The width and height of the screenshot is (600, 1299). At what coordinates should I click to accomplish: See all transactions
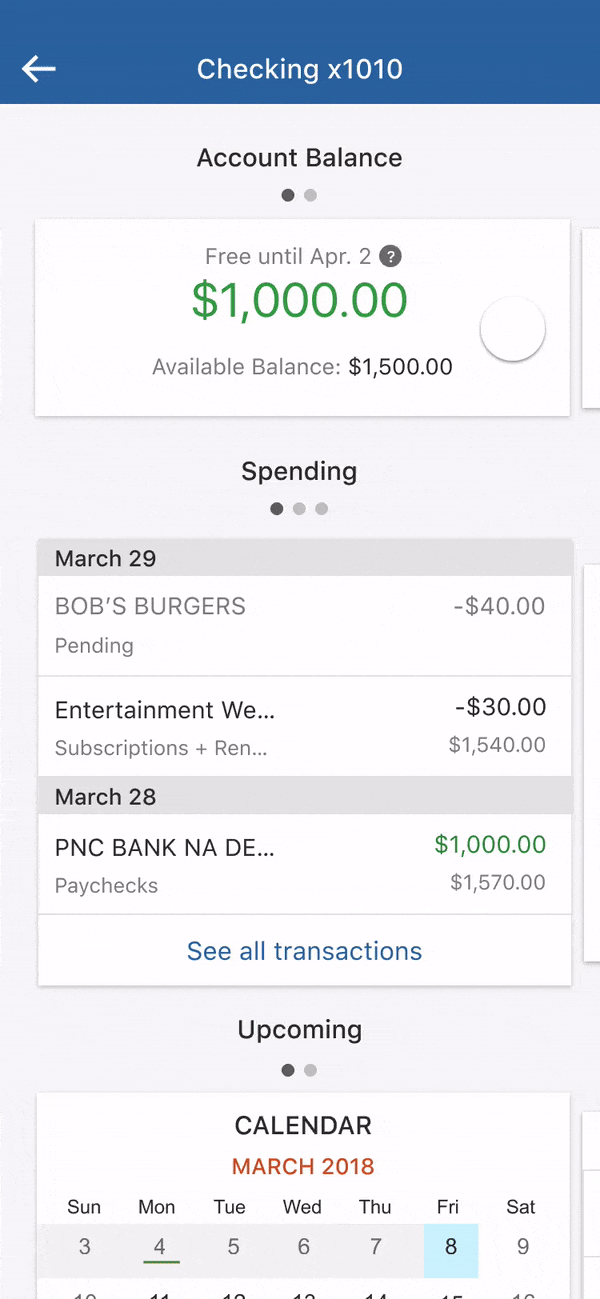pyautogui.click(x=304, y=951)
